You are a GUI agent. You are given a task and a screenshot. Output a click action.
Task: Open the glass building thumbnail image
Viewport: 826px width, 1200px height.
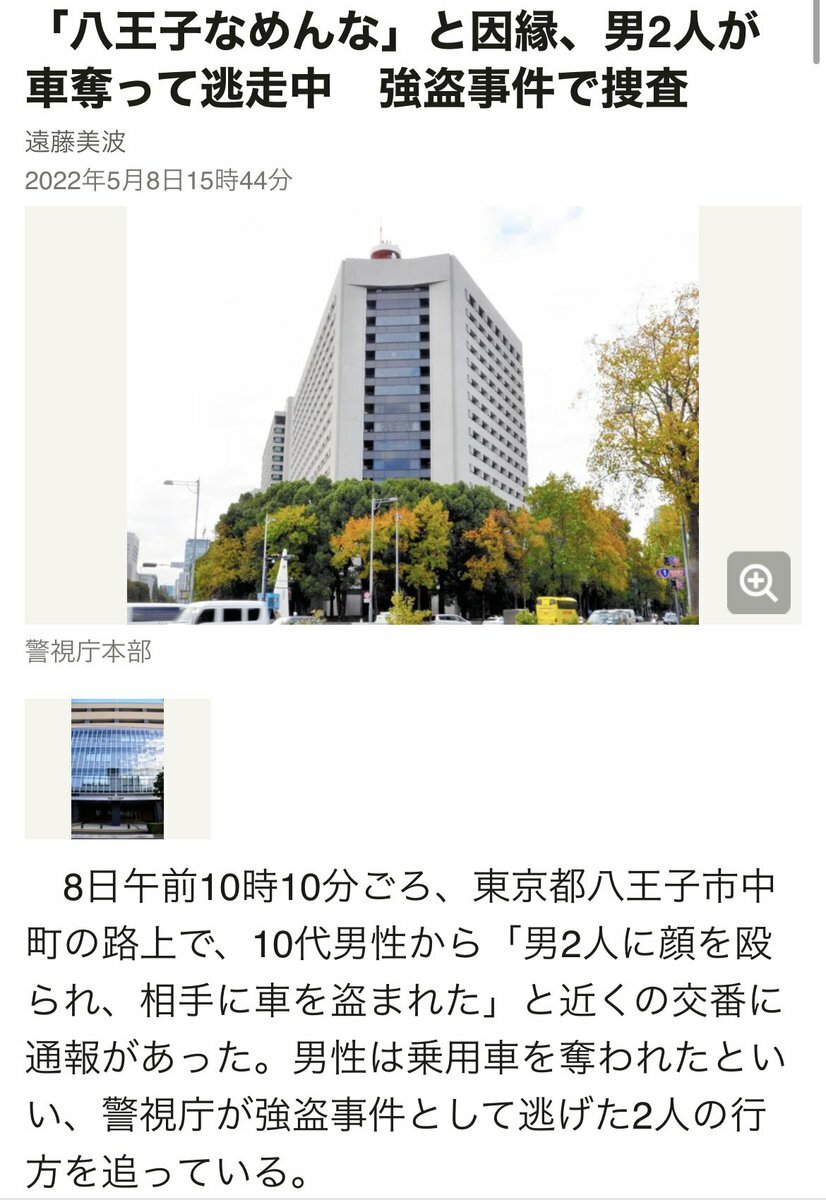pos(117,768)
